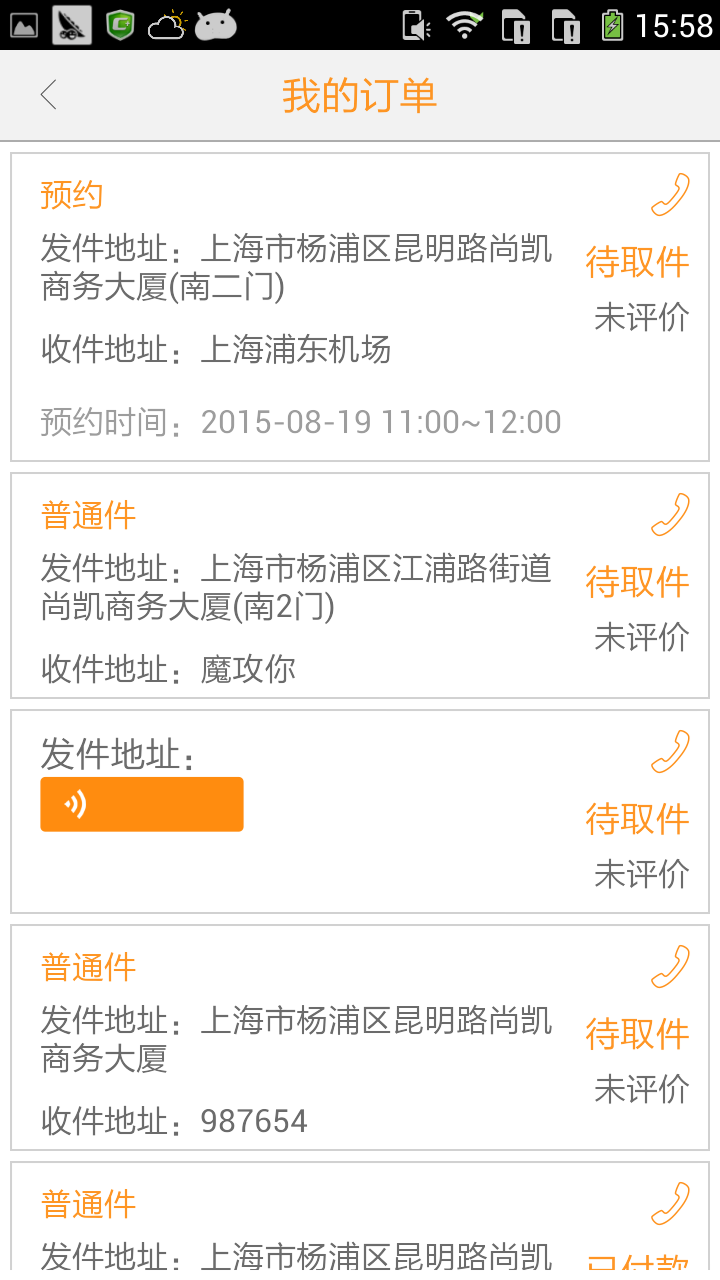
Task: Call courier for order addressed to 魔攻你
Action: point(670,515)
